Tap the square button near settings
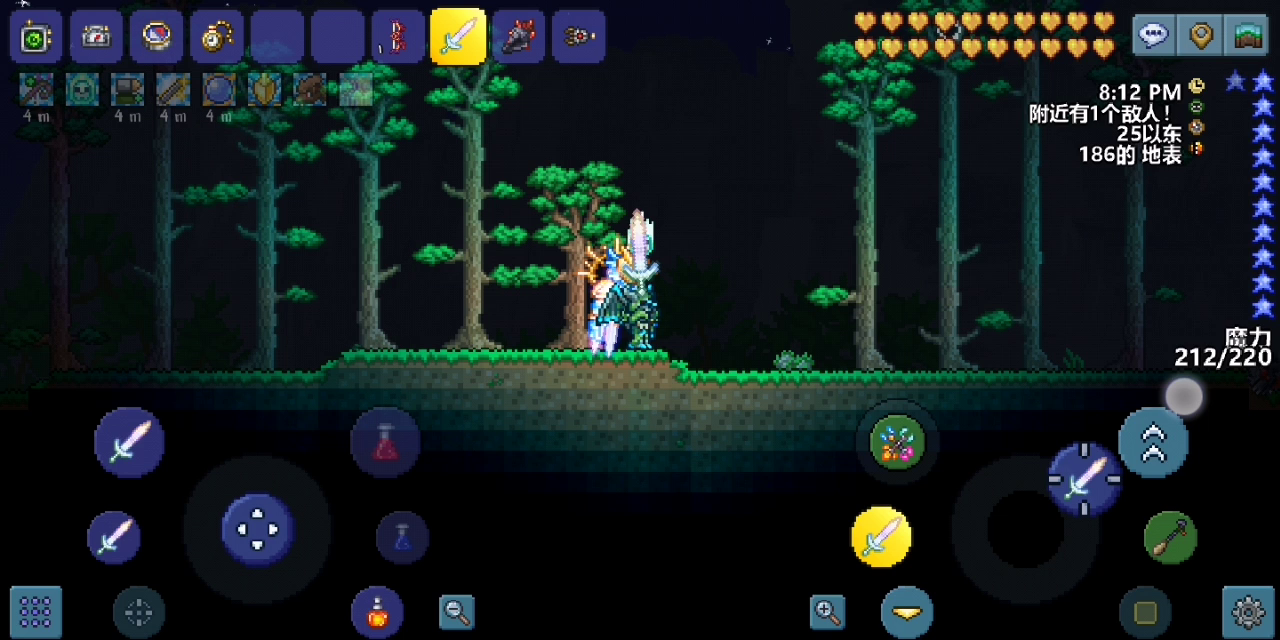This screenshot has height=640, width=1280. [1146, 611]
